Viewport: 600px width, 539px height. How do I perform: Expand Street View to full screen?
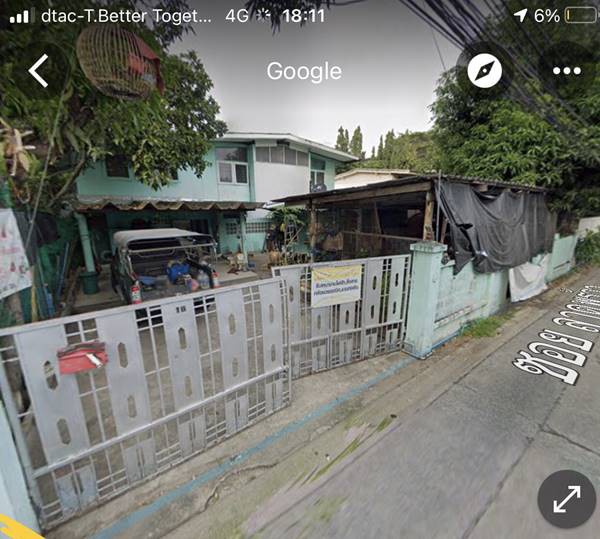pos(566,498)
